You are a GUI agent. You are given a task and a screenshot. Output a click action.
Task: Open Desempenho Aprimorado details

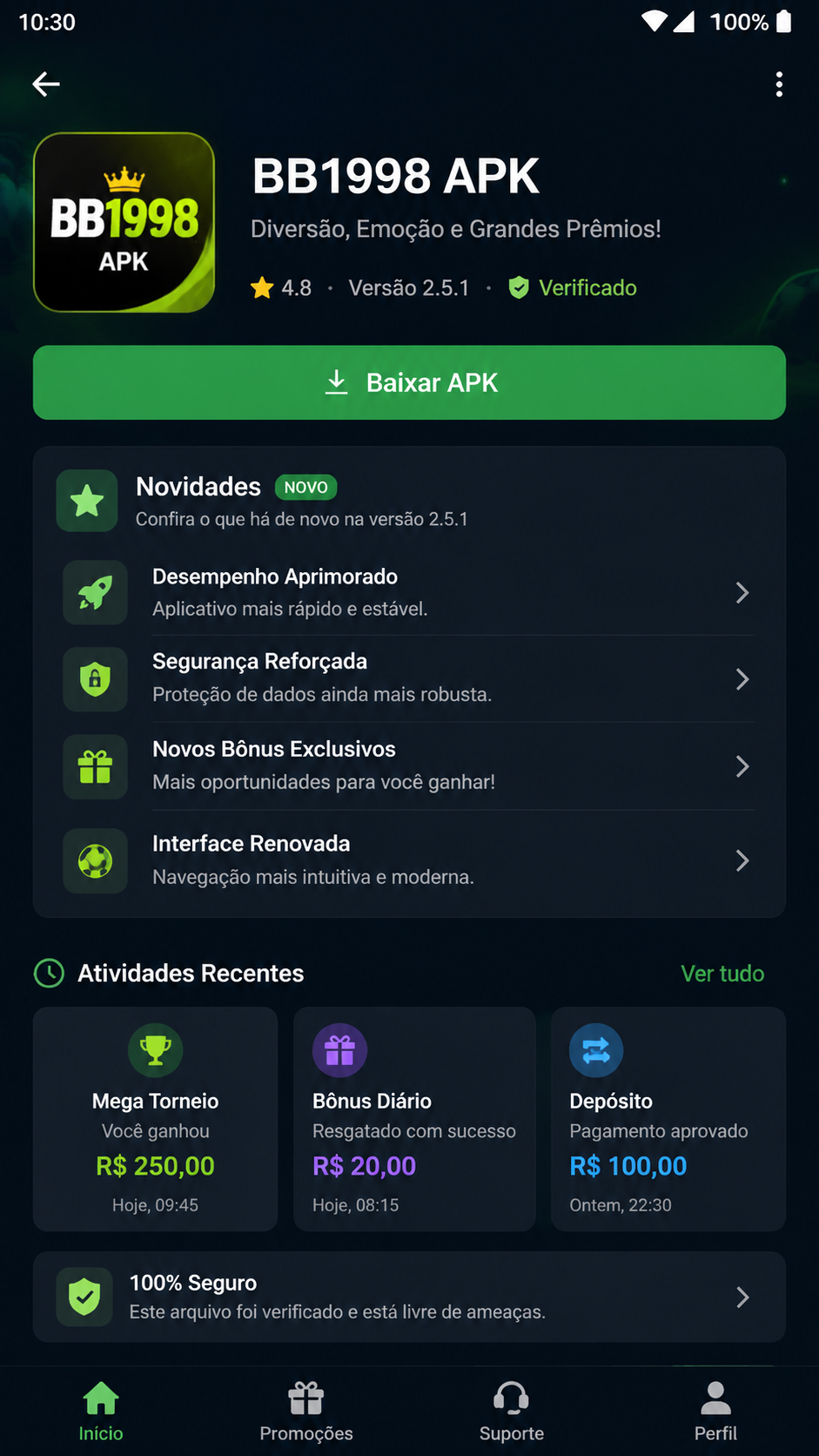409,592
